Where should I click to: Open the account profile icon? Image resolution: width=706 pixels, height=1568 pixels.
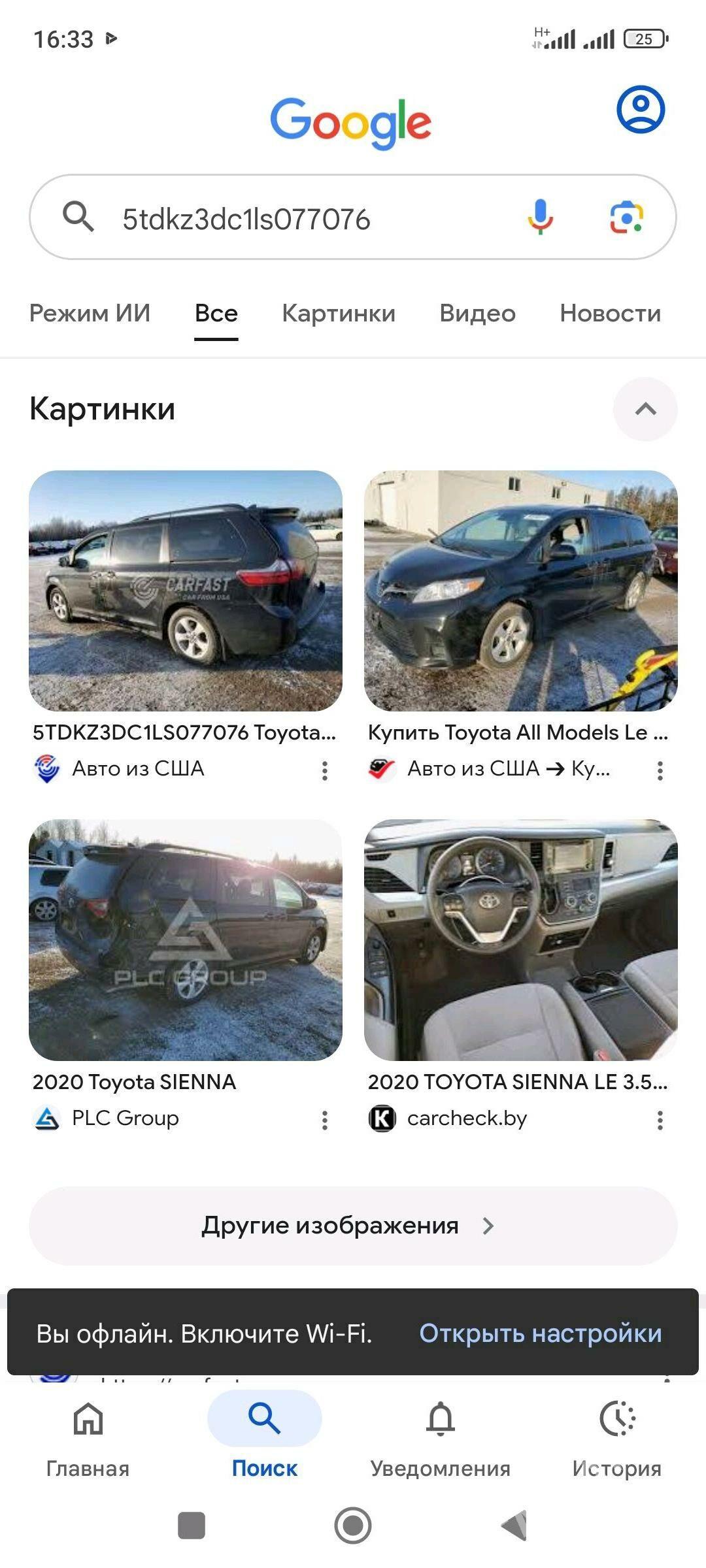point(640,109)
